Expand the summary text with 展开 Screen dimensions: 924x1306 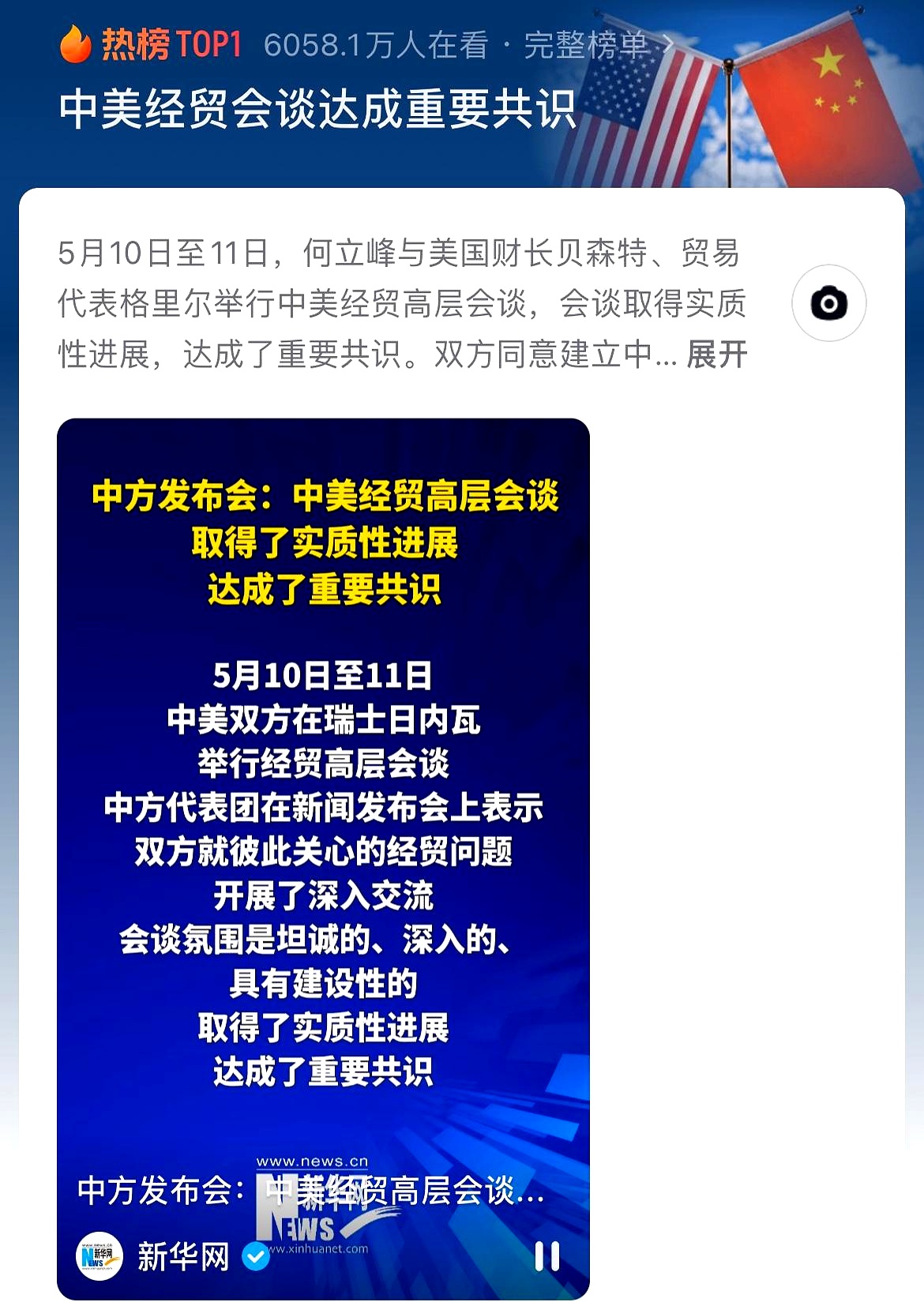pos(716,355)
